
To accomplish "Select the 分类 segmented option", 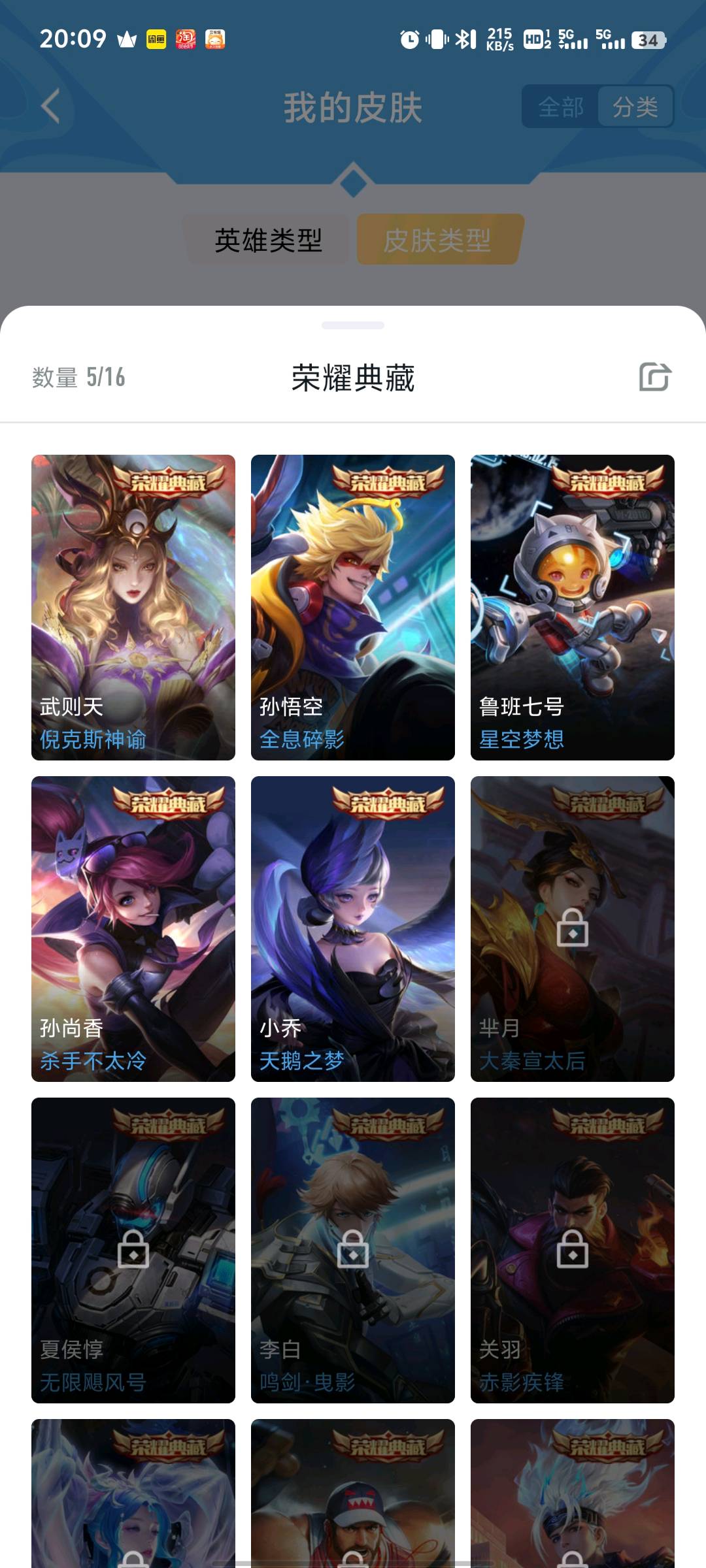I will [635, 106].
